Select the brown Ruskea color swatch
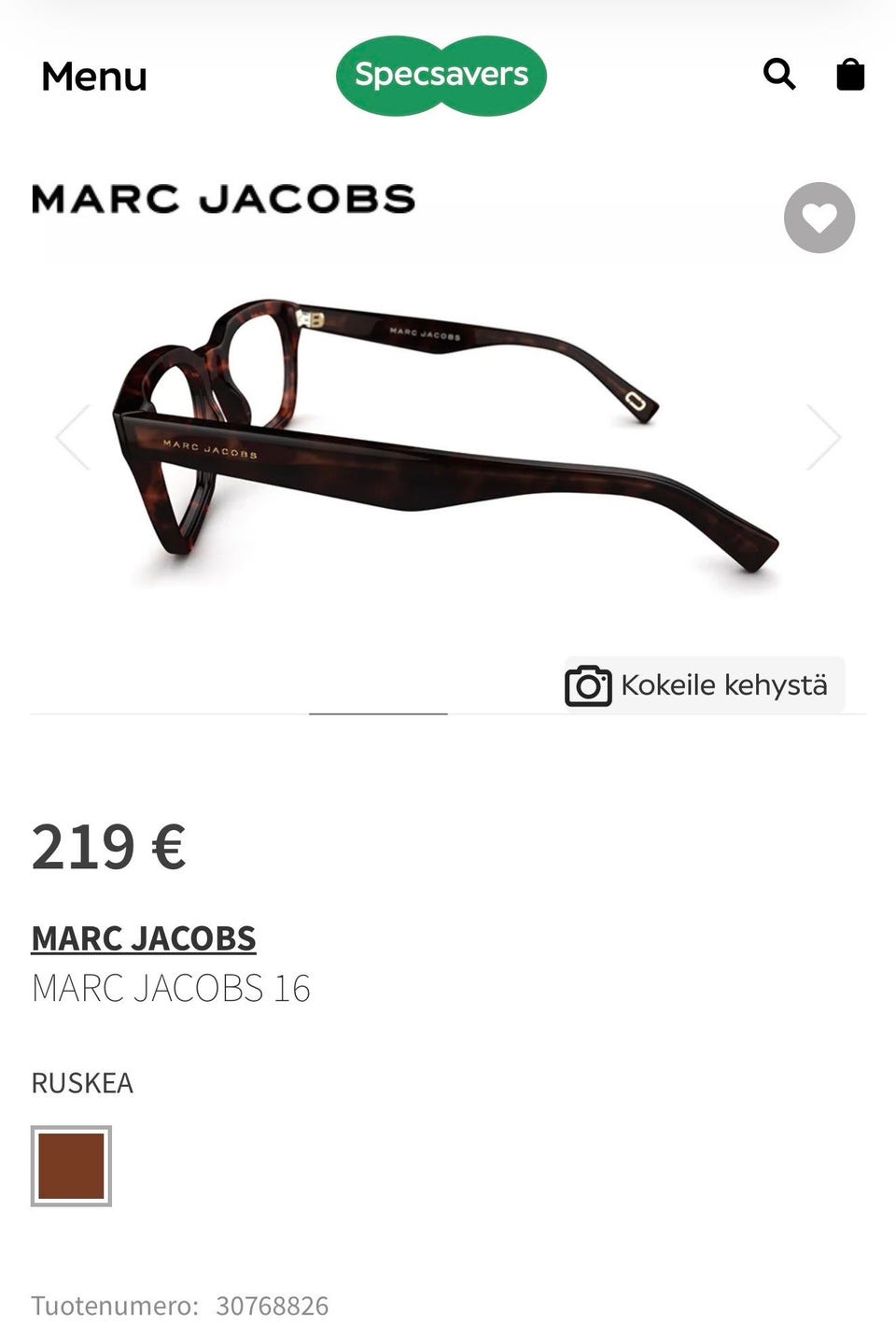896x1338 pixels. tap(71, 1165)
